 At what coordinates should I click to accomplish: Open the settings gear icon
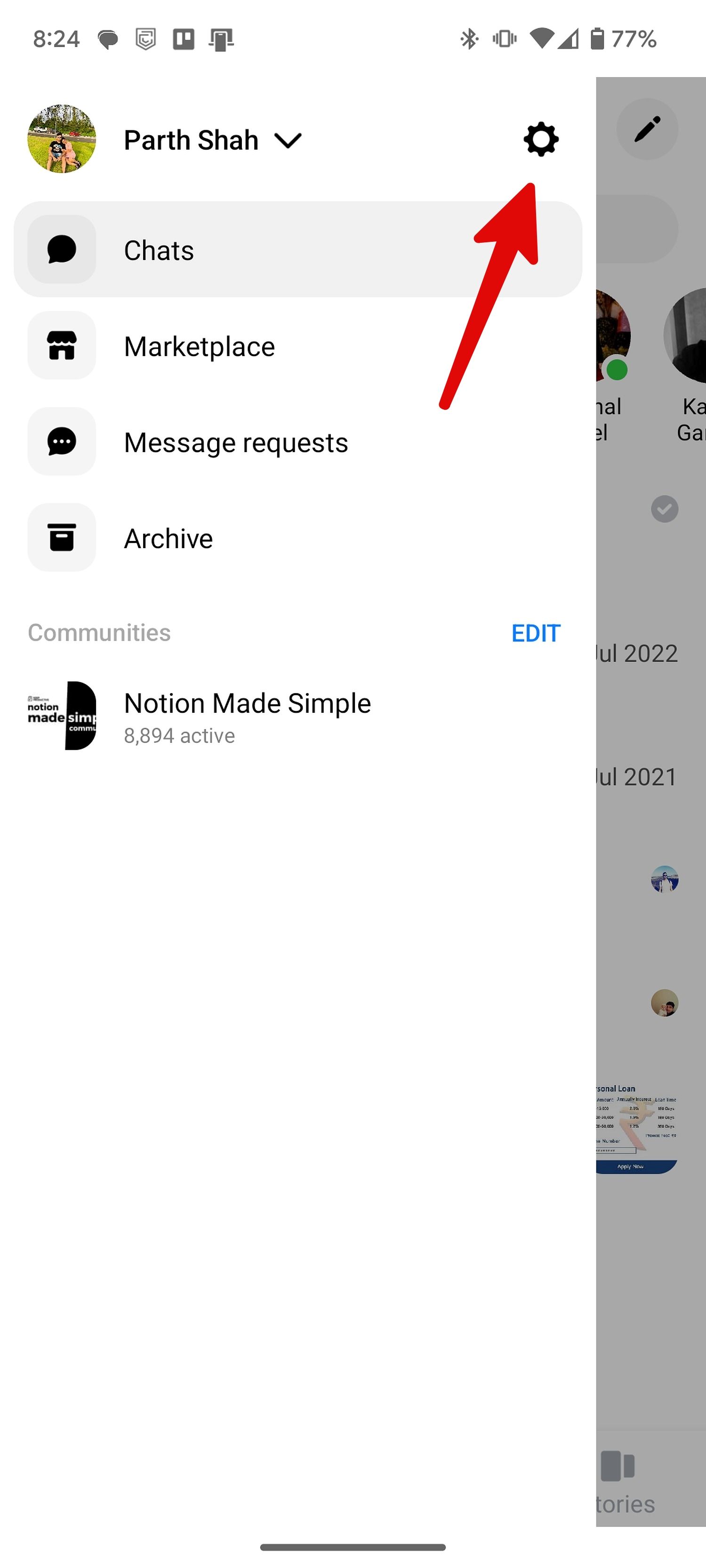[x=540, y=140]
